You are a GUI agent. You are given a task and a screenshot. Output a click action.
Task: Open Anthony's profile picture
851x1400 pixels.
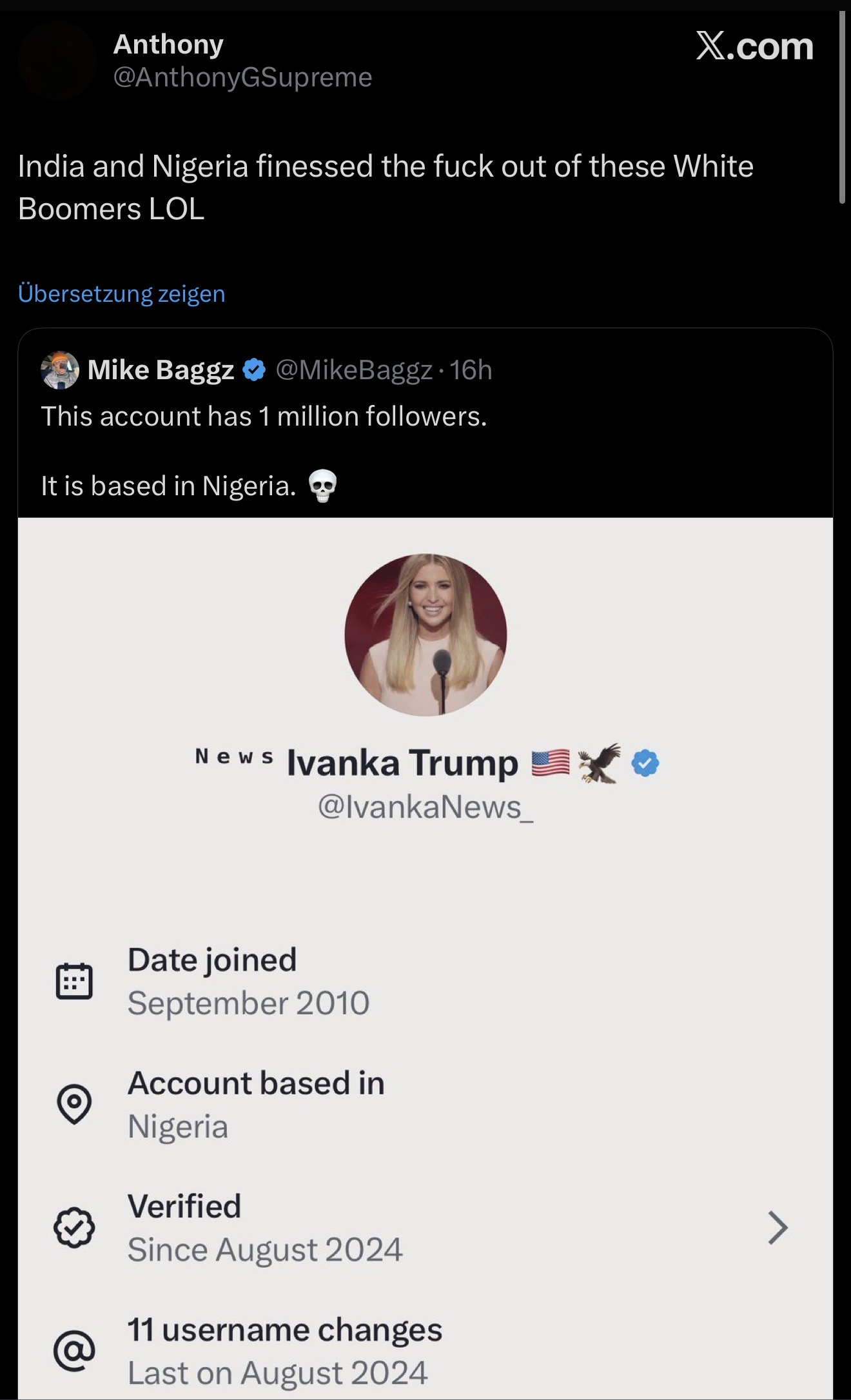[x=57, y=60]
